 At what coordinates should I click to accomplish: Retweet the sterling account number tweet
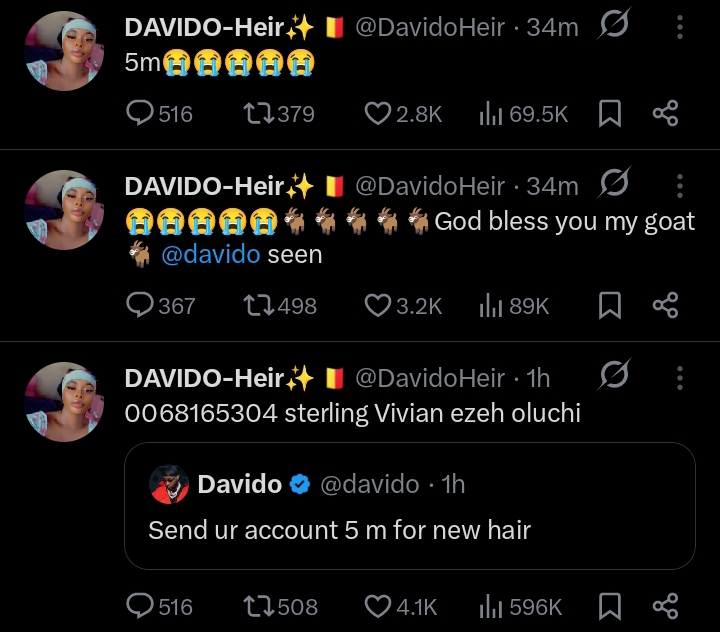[x=255, y=606]
